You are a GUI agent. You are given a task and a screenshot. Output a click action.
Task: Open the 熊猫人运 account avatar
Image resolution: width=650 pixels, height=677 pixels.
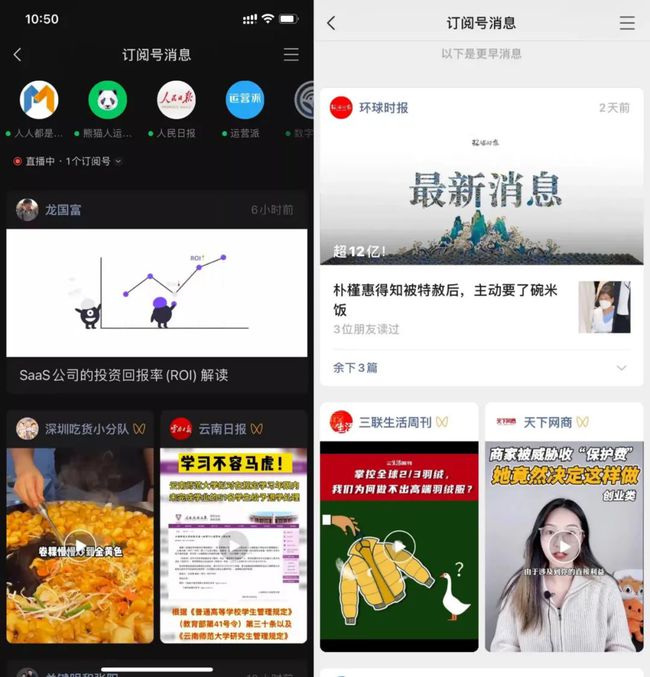(108, 100)
